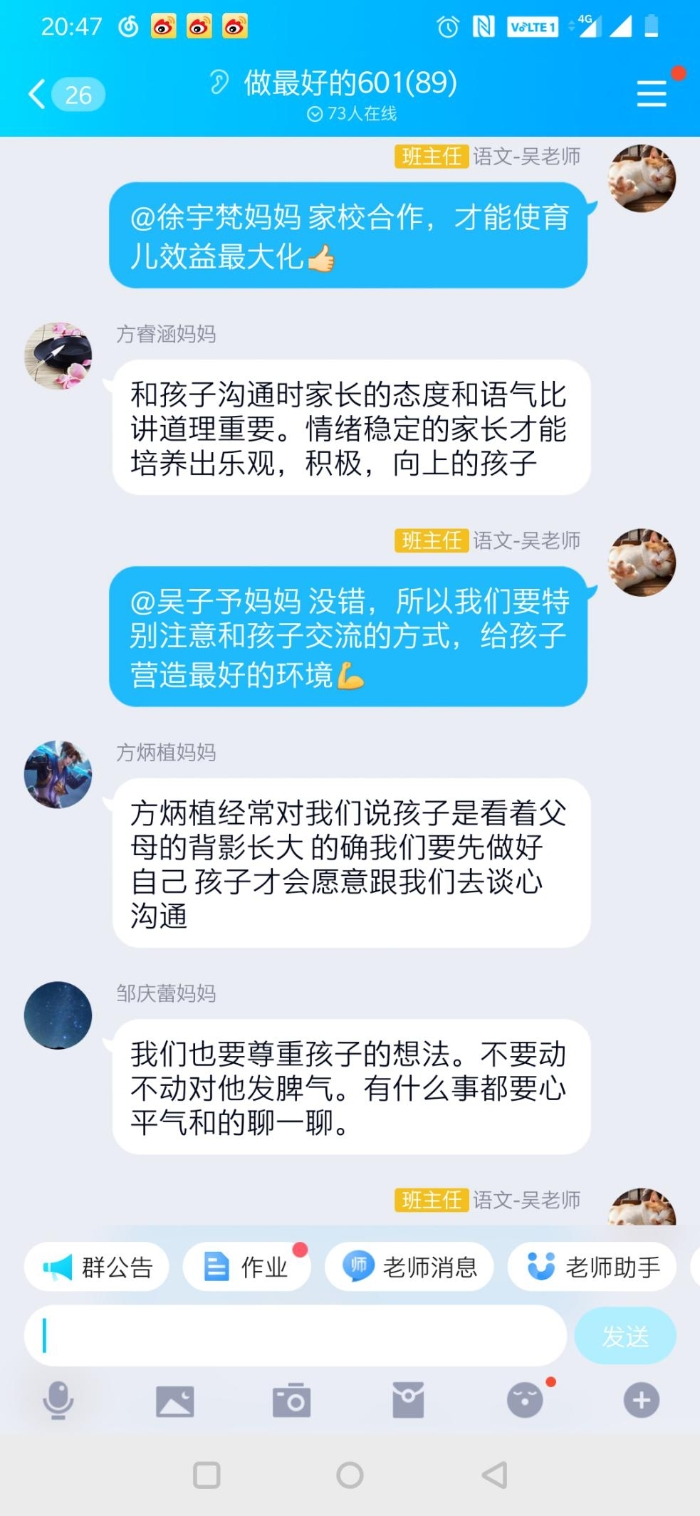700x1516 pixels.
Task: Open the image gallery picker
Action: coord(175,1401)
